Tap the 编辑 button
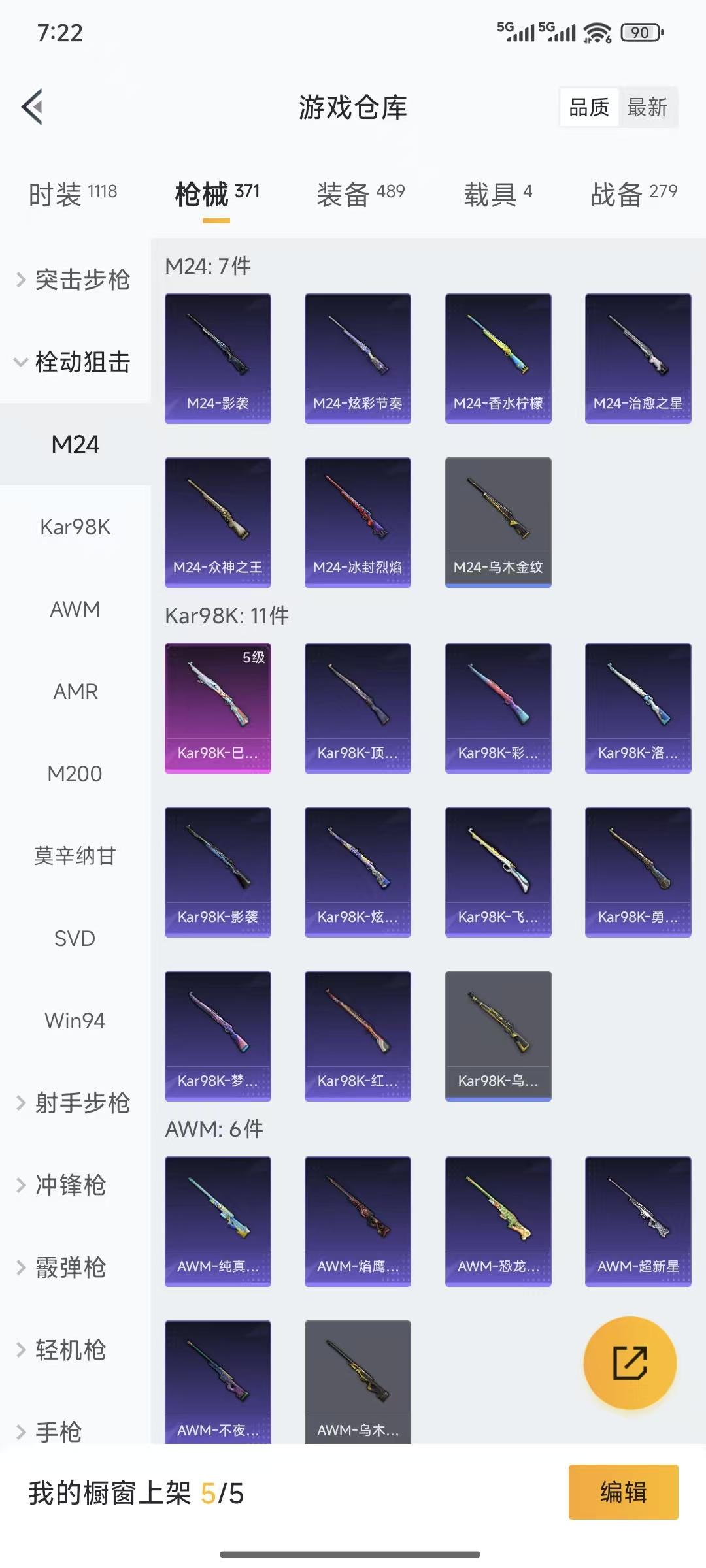 [x=623, y=1492]
